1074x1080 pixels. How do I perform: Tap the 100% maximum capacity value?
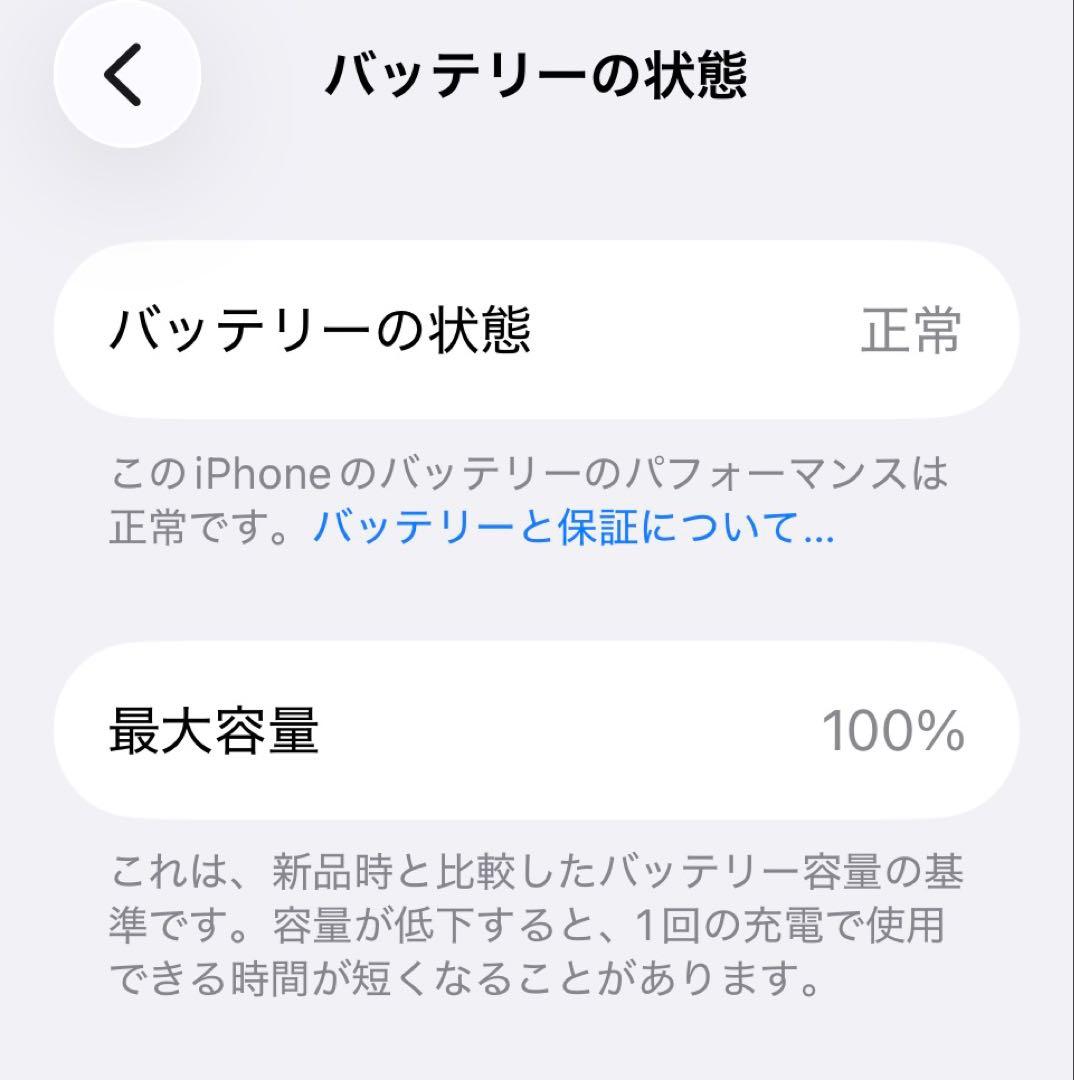(x=894, y=732)
